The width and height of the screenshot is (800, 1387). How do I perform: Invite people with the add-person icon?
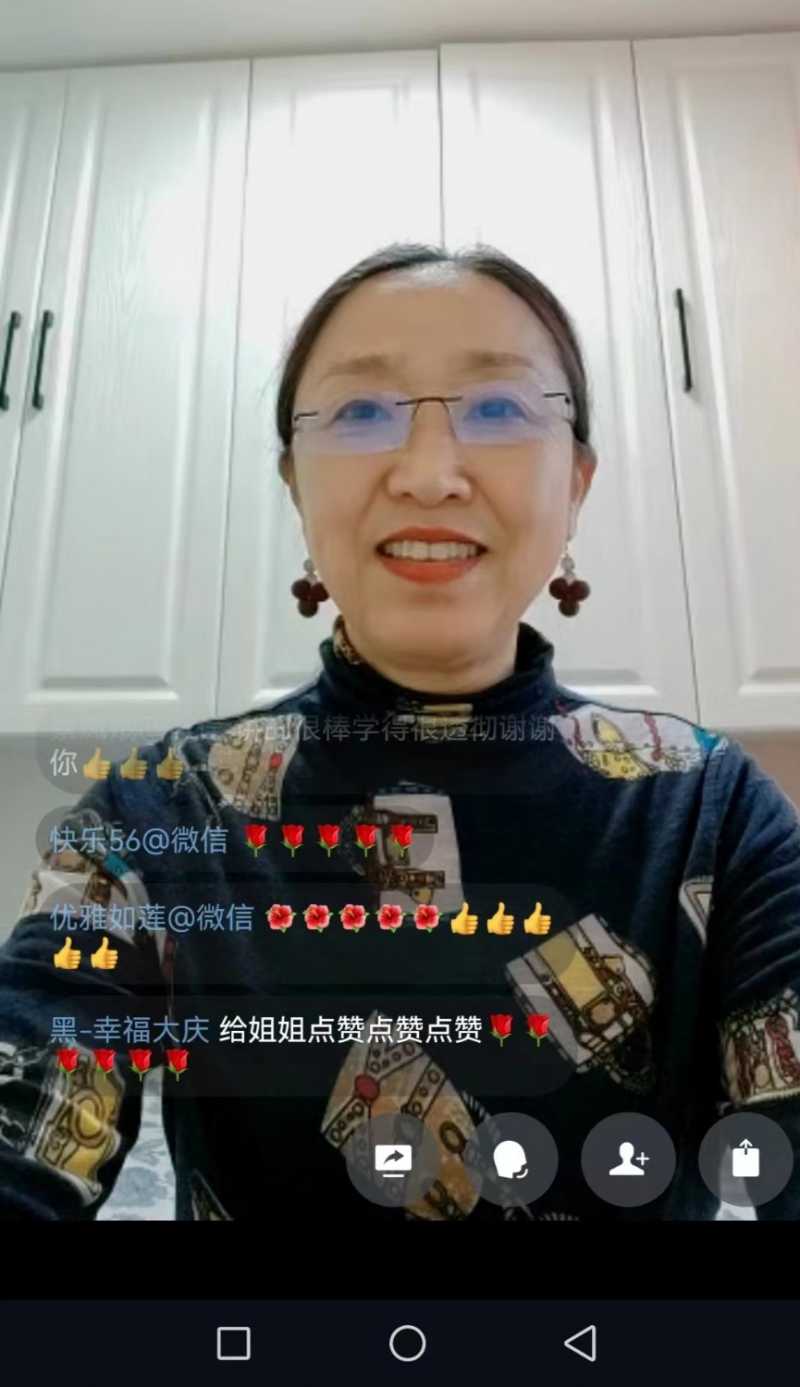click(628, 1160)
